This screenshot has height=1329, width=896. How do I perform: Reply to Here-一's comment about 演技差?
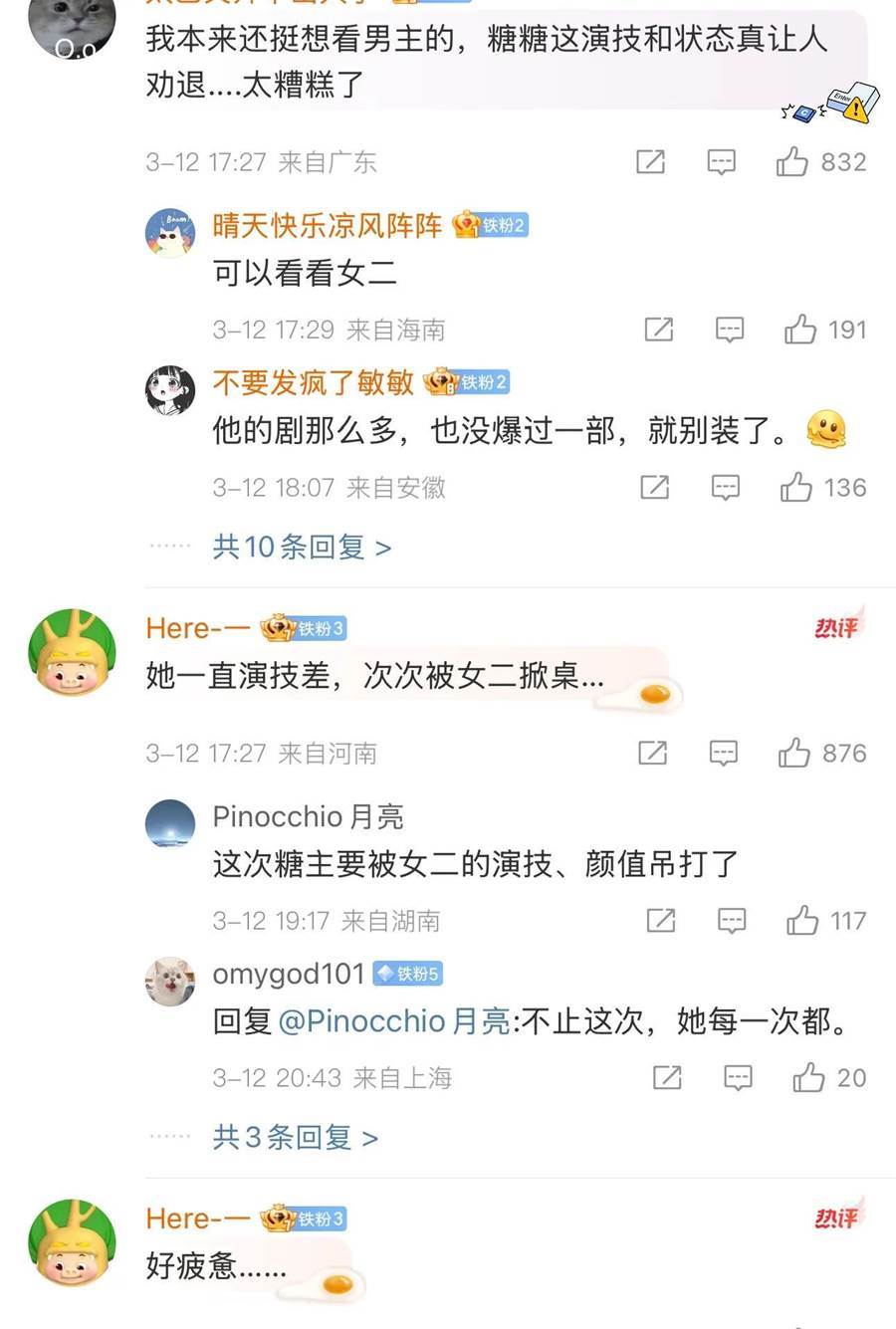(x=723, y=754)
